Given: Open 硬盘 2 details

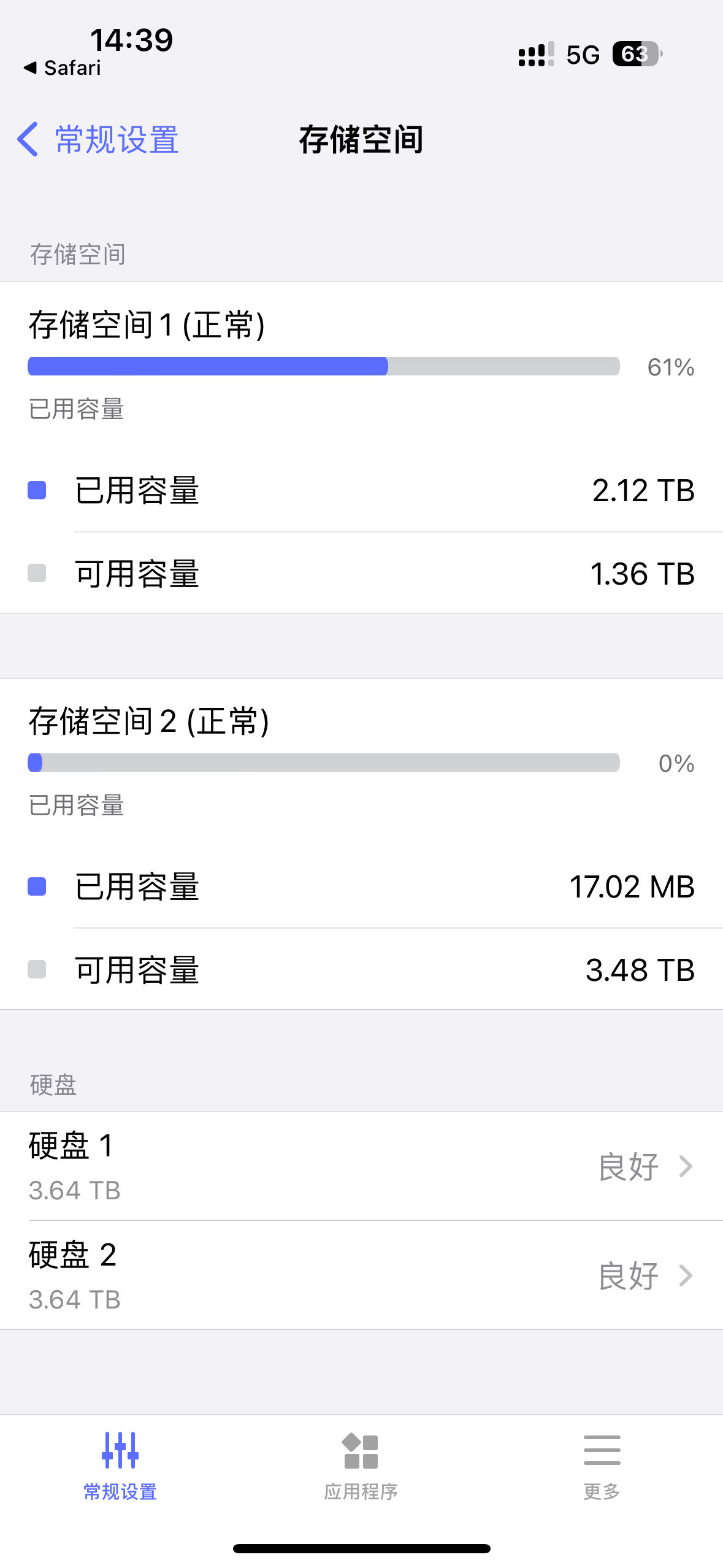Looking at the screenshot, I should (x=361, y=1275).
